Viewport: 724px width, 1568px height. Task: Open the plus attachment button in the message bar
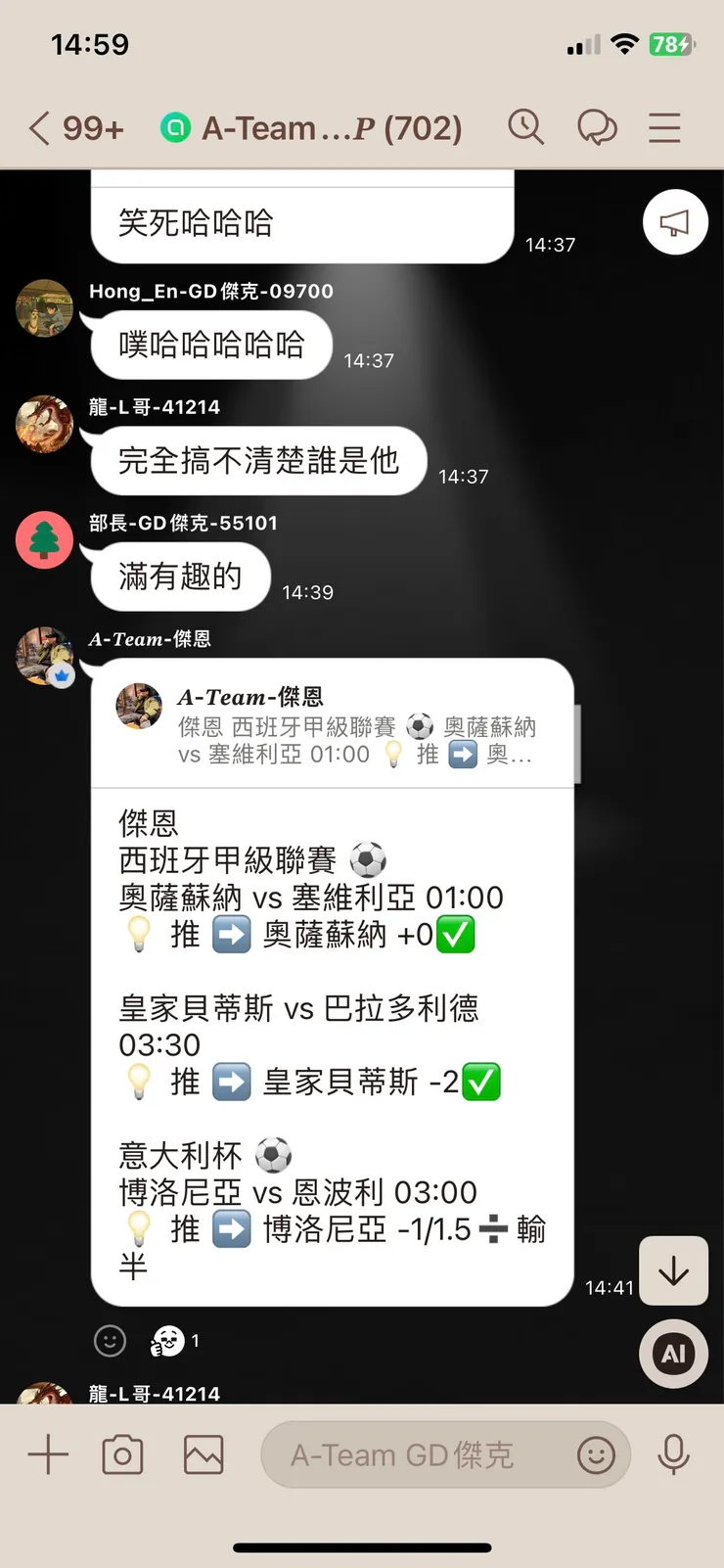click(47, 1454)
